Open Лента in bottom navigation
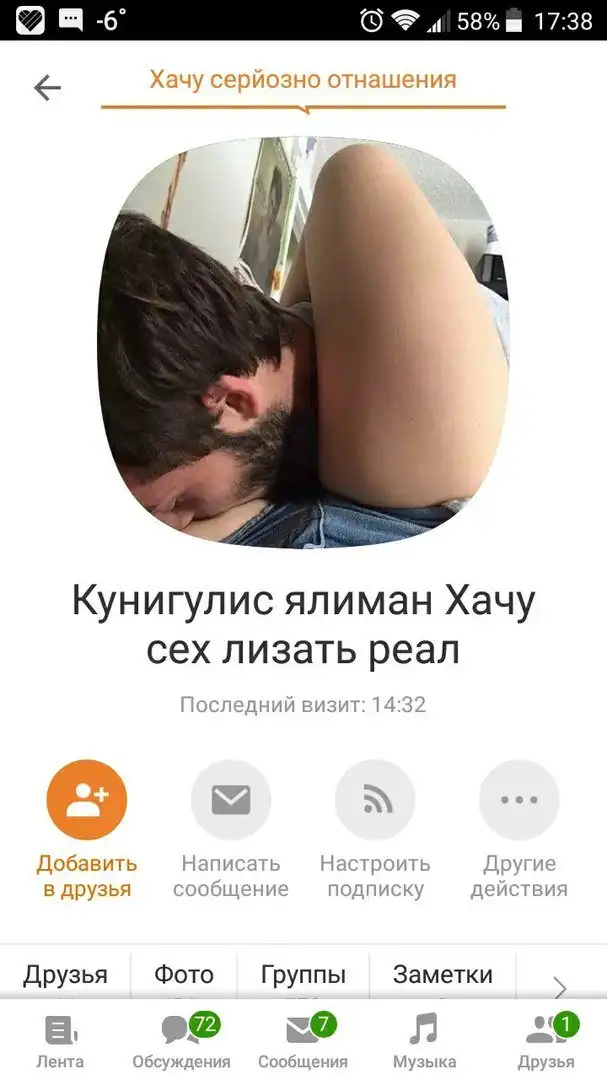This screenshot has height=1080, width=607. [x=60, y=1040]
